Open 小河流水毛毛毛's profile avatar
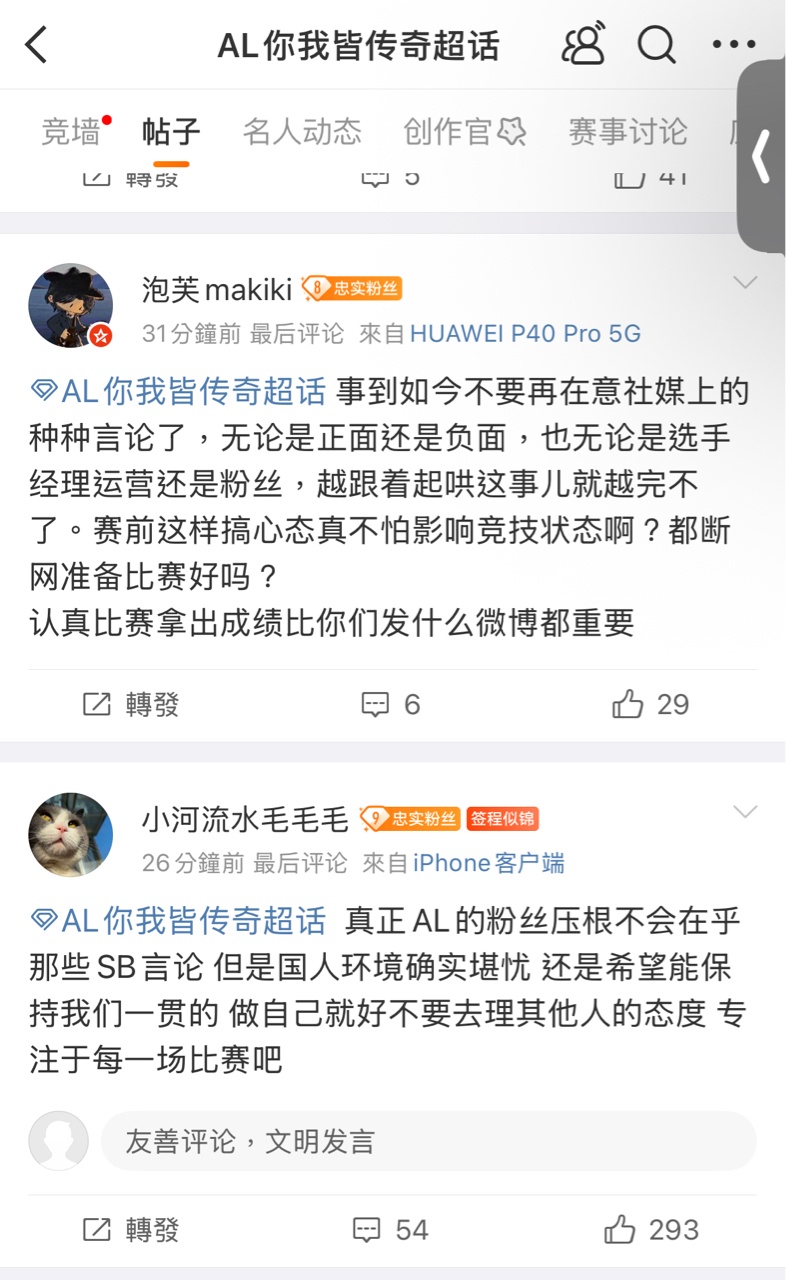The width and height of the screenshot is (786, 1280). pyautogui.click(x=71, y=835)
